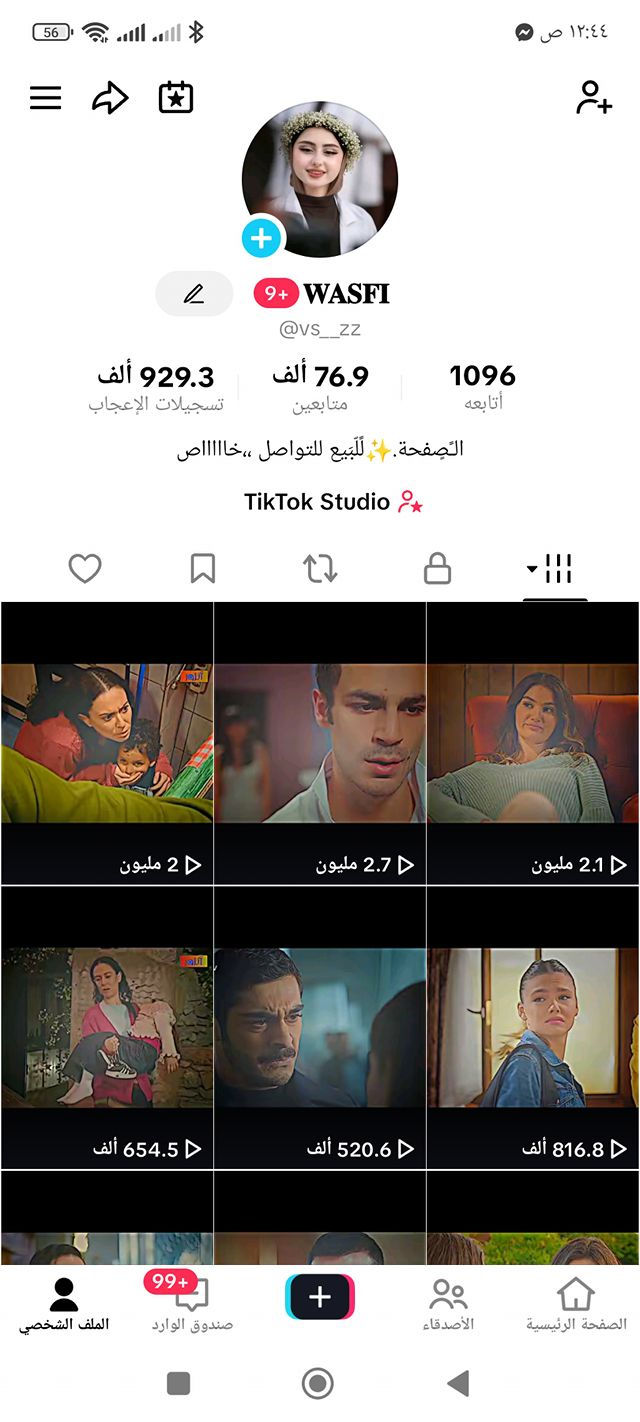The image size is (640, 1422).
Task: Open the video with 654.5 ألف views
Action: click(107, 1028)
